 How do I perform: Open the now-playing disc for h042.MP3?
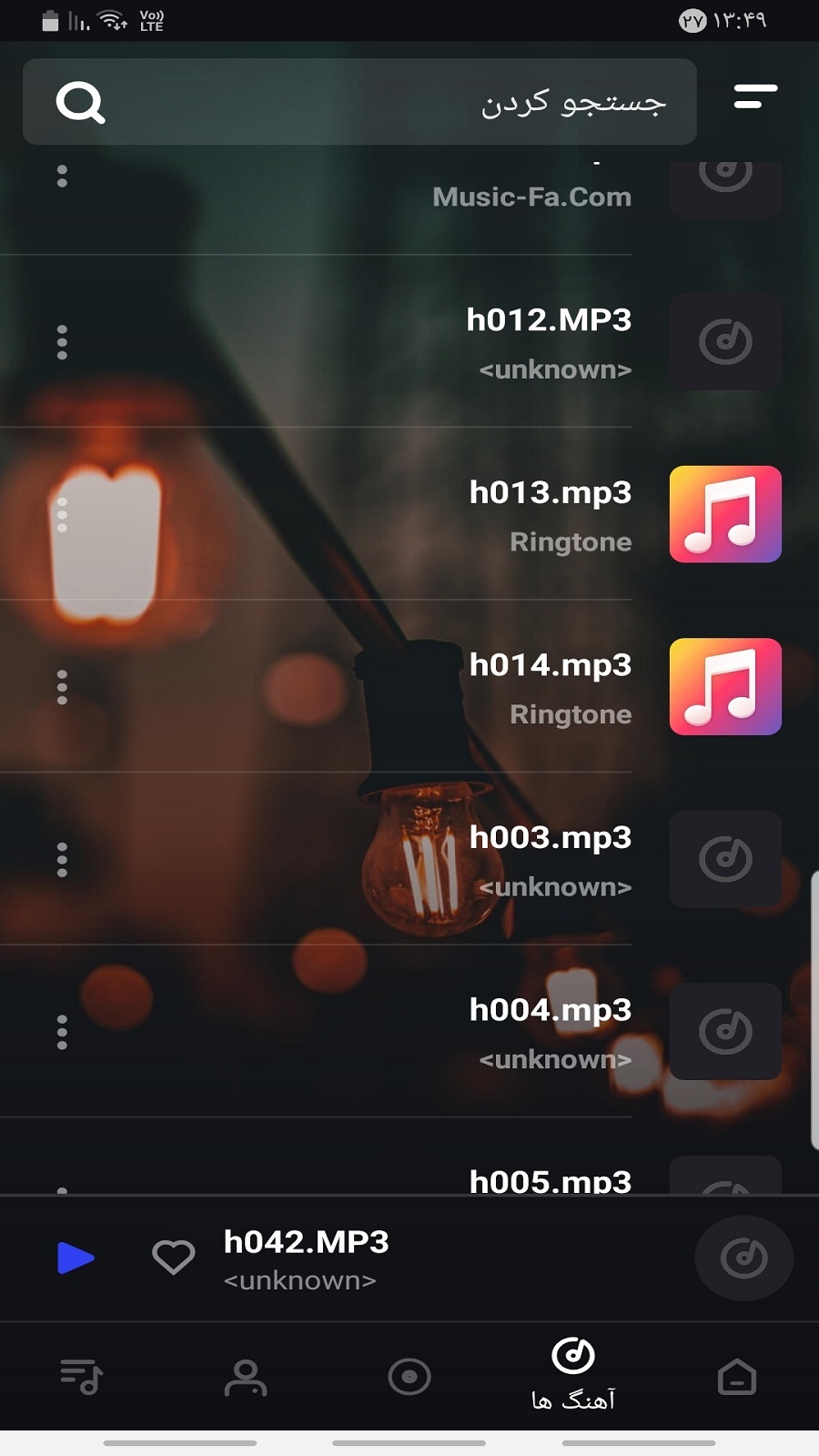743,1259
